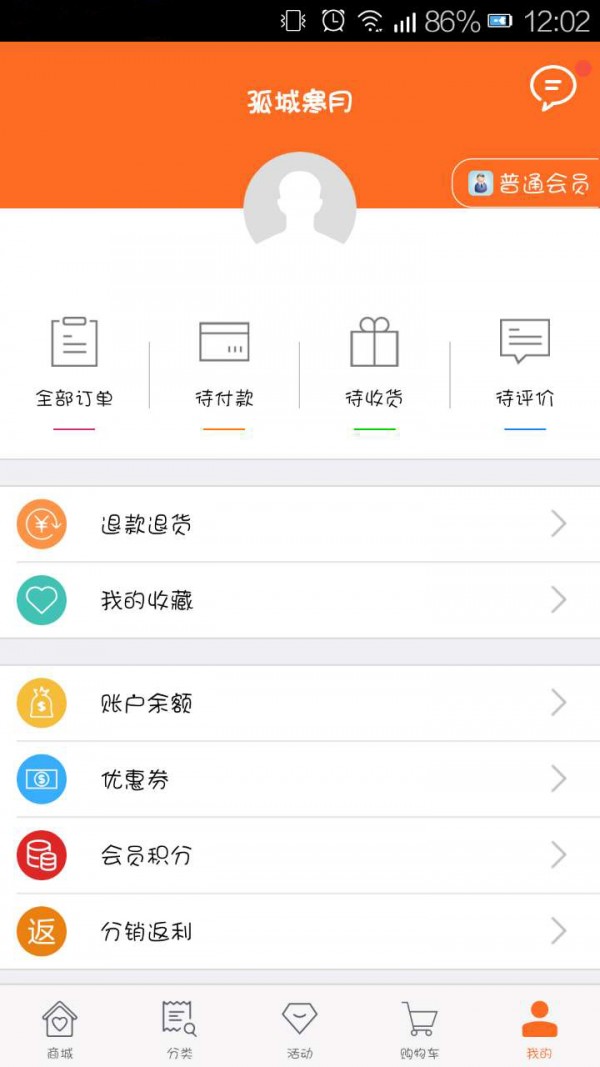The image size is (600, 1067).
Task: Open 账户余额 account balance
Action: click(x=300, y=703)
